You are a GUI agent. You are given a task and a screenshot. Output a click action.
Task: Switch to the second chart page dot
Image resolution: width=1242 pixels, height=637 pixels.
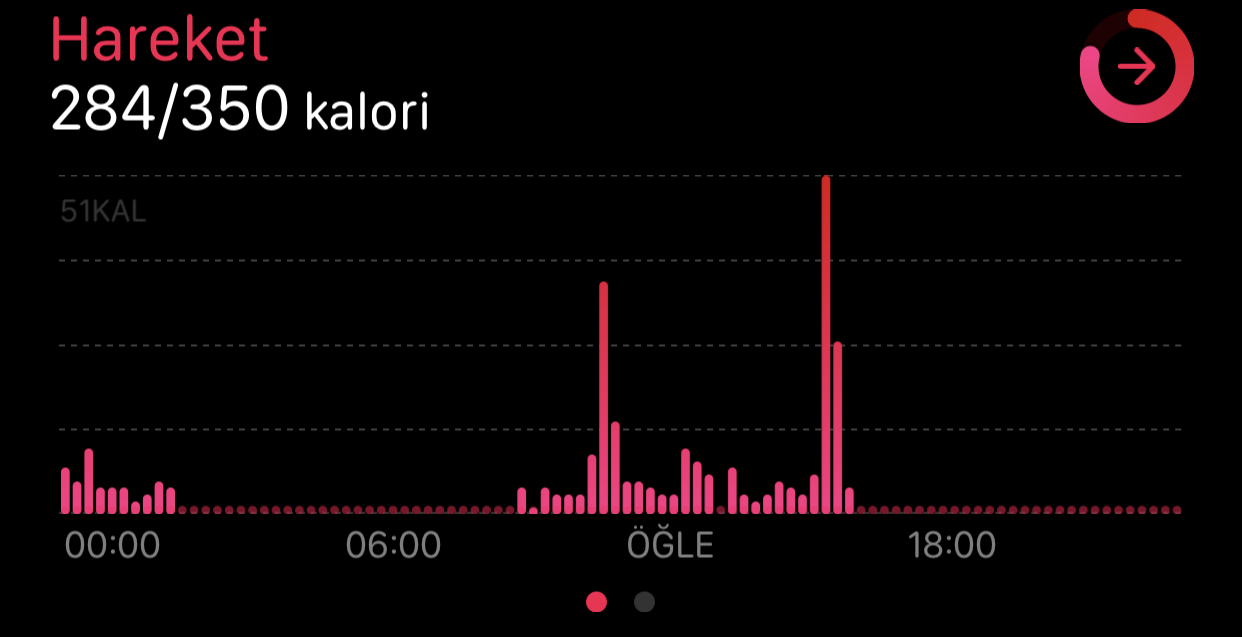[x=645, y=601]
